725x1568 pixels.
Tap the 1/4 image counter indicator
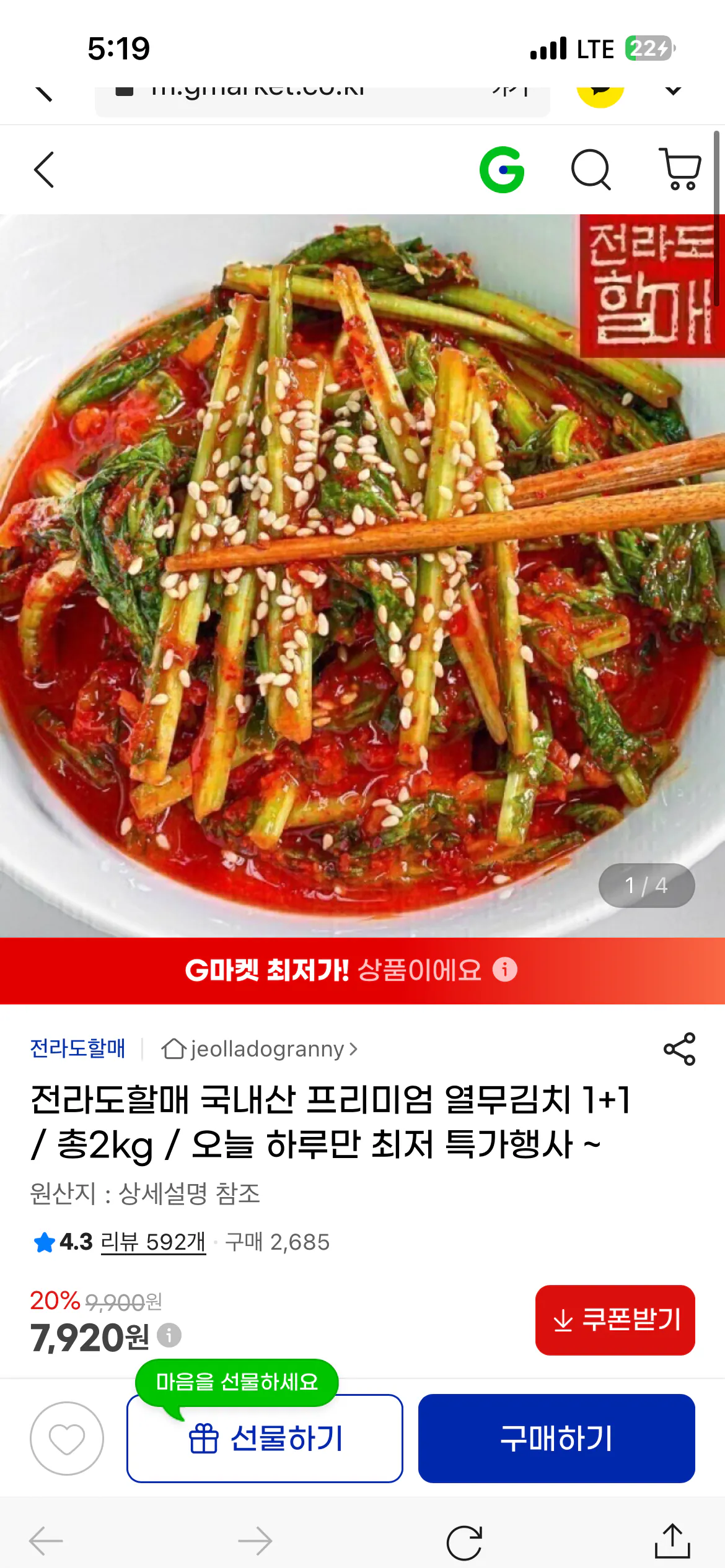(x=646, y=885)
